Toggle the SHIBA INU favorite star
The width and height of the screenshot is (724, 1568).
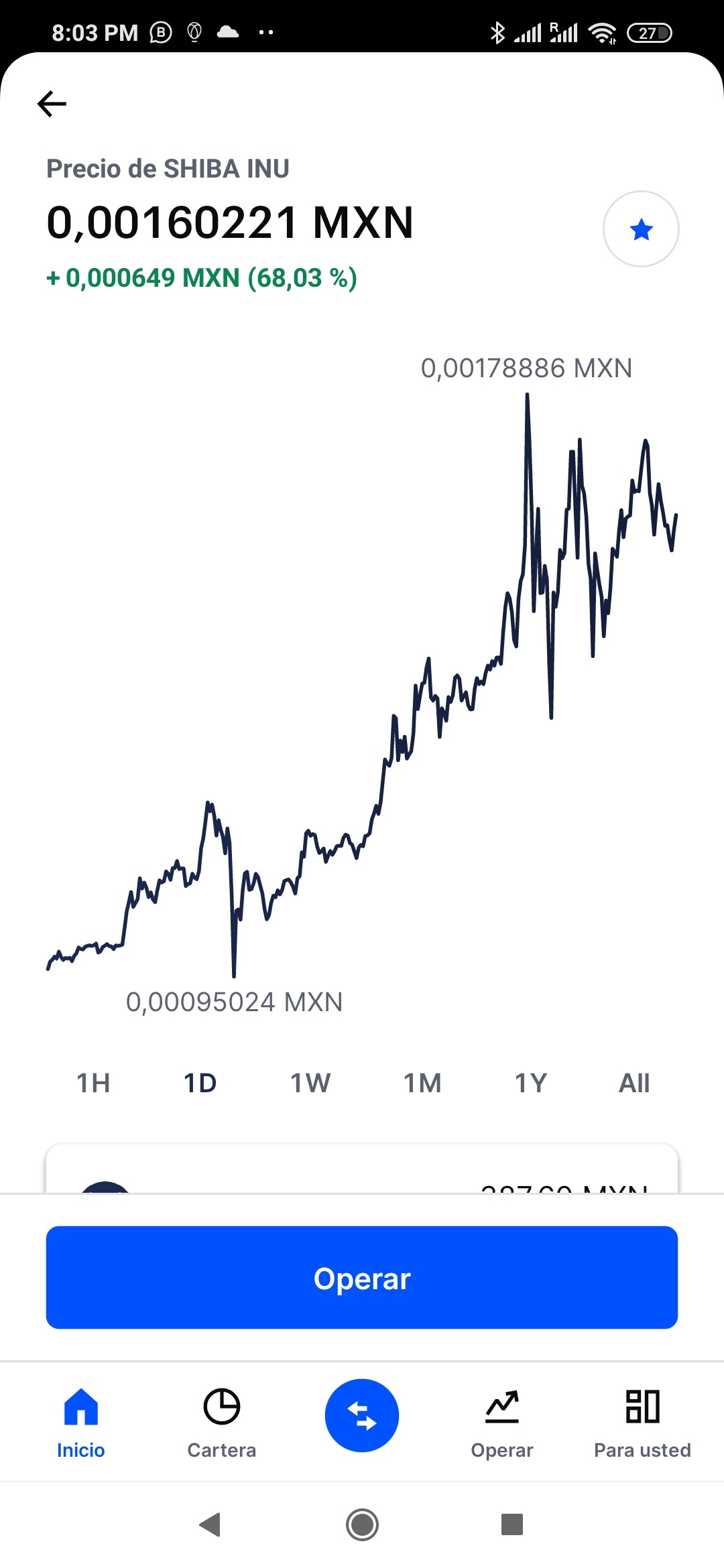click(x=641, y=229)
